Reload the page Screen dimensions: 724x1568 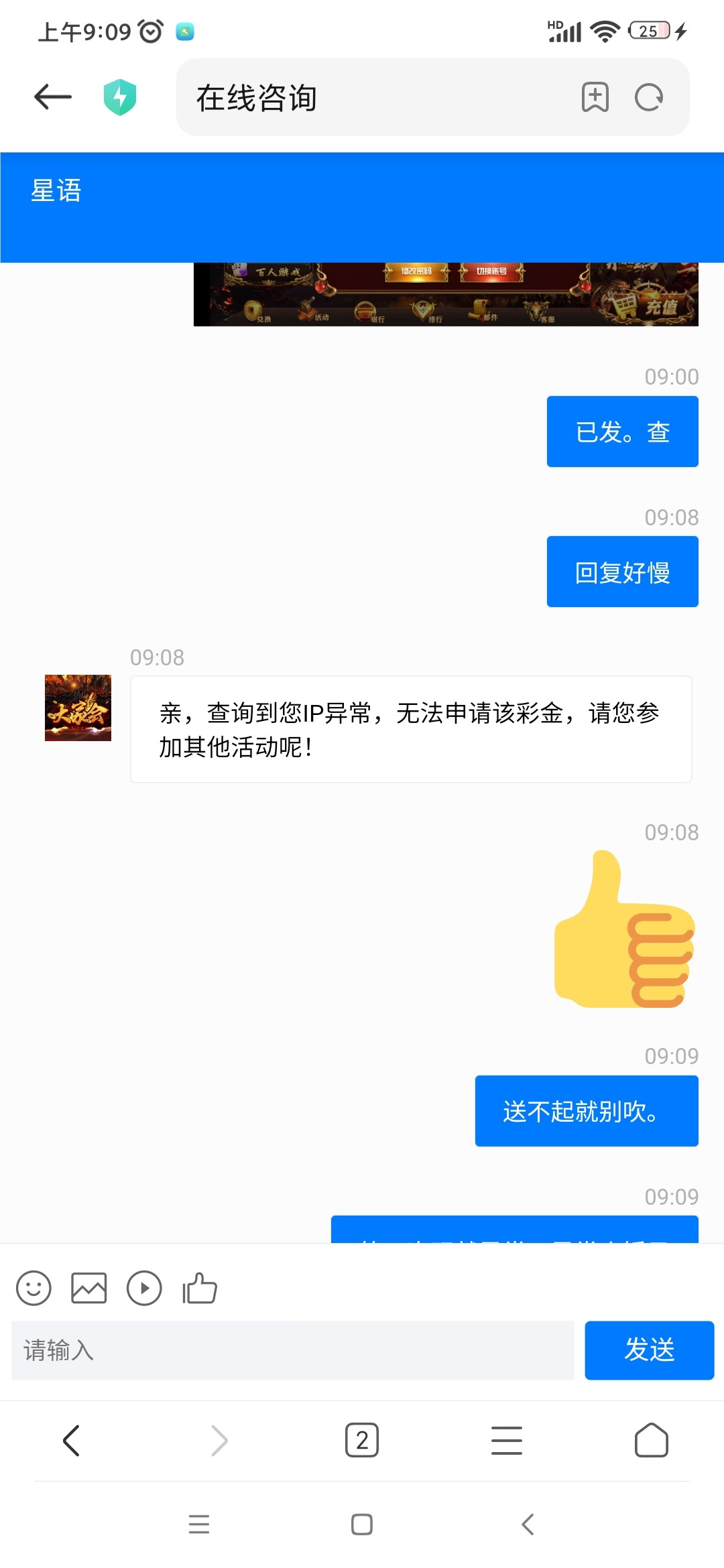649,98
